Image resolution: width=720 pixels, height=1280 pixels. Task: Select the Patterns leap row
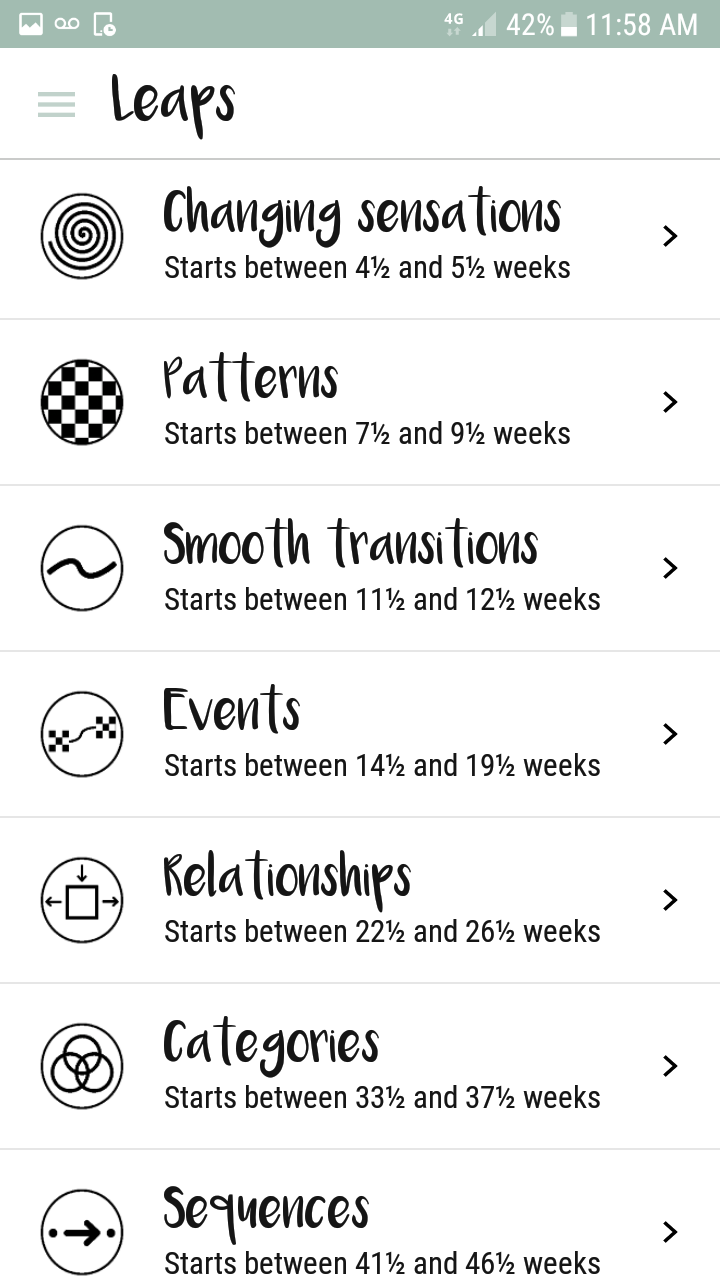tap(360, 403)
